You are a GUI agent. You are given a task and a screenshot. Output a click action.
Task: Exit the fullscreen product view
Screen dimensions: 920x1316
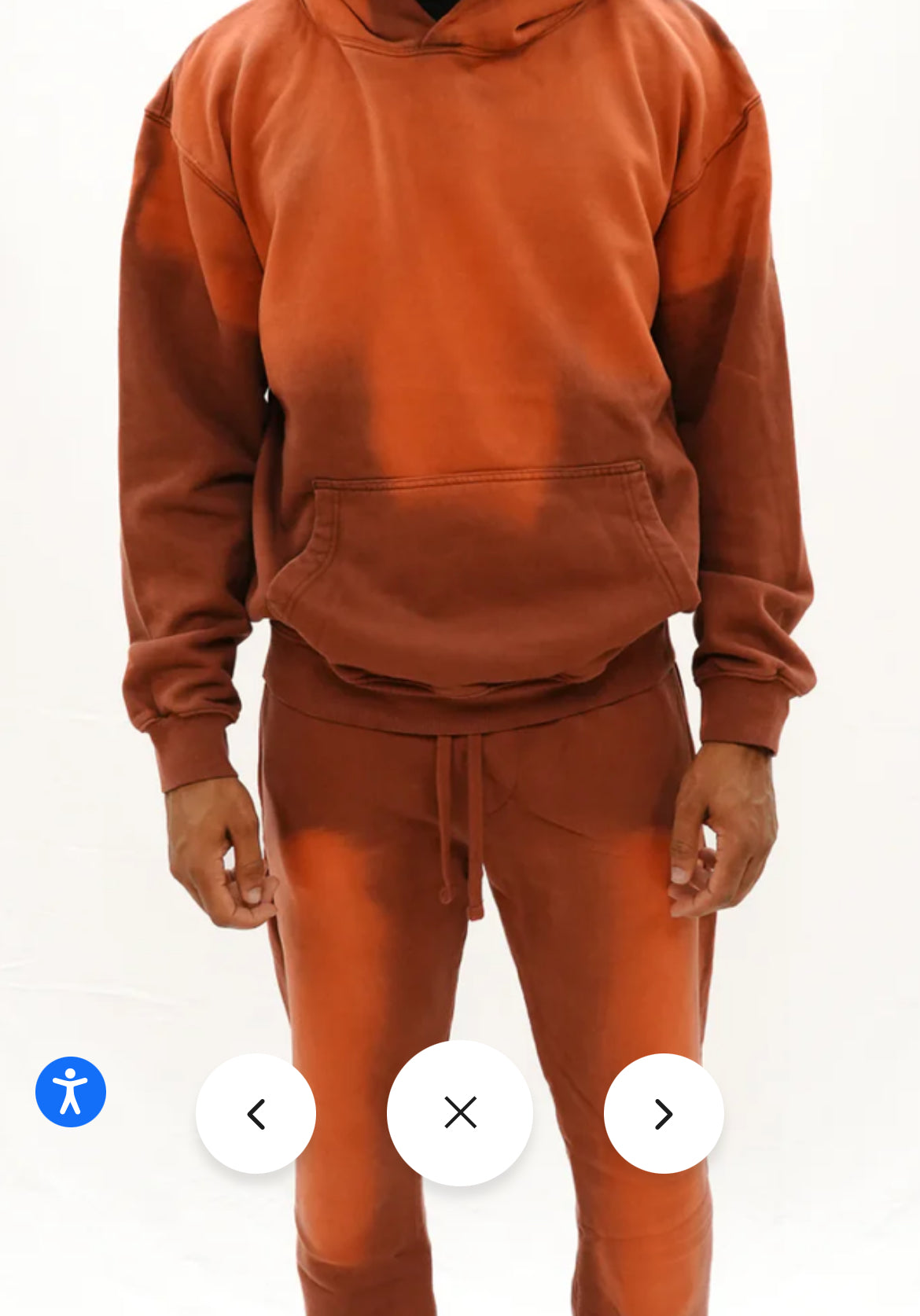[x=460, y=1113]
